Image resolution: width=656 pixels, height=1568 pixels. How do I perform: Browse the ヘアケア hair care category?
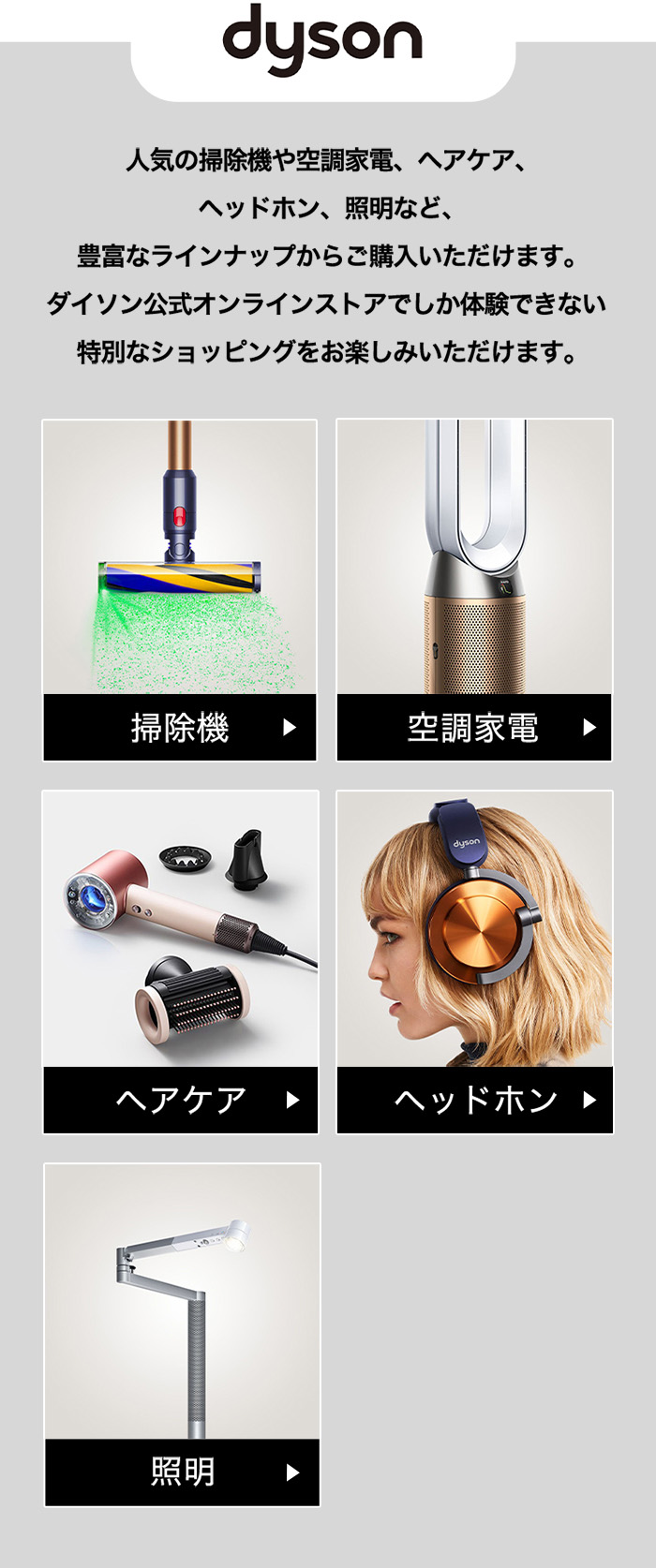tap(181, 1099)
